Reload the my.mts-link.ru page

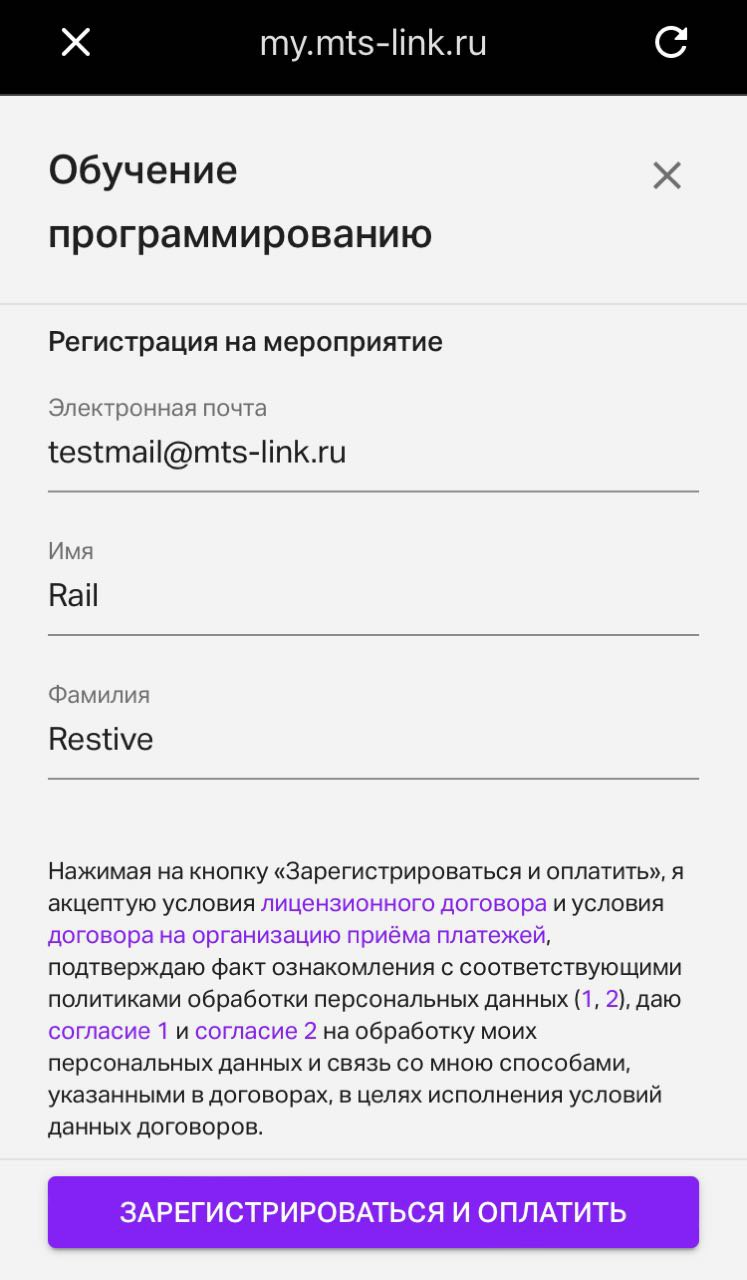[x=670, y=43]
